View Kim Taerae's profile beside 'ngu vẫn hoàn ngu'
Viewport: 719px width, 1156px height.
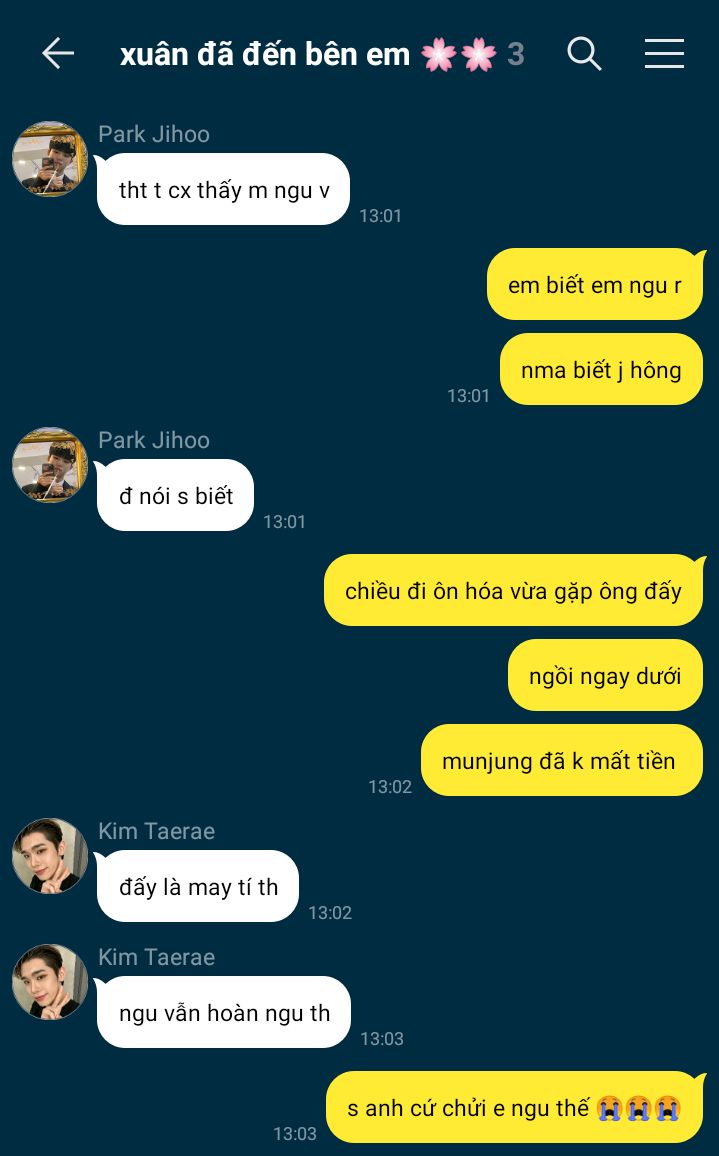pyautogui.click(x=50, y=982)
